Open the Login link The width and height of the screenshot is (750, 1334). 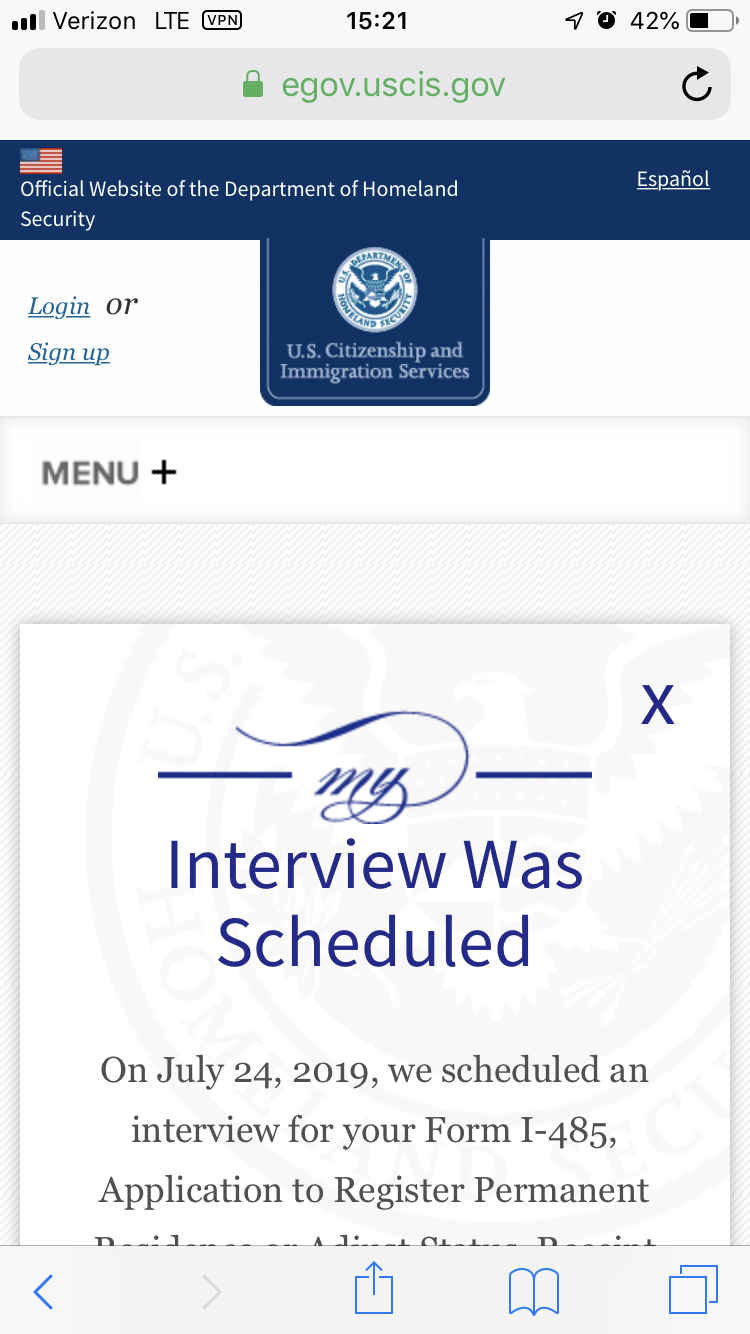pos(59,306)
